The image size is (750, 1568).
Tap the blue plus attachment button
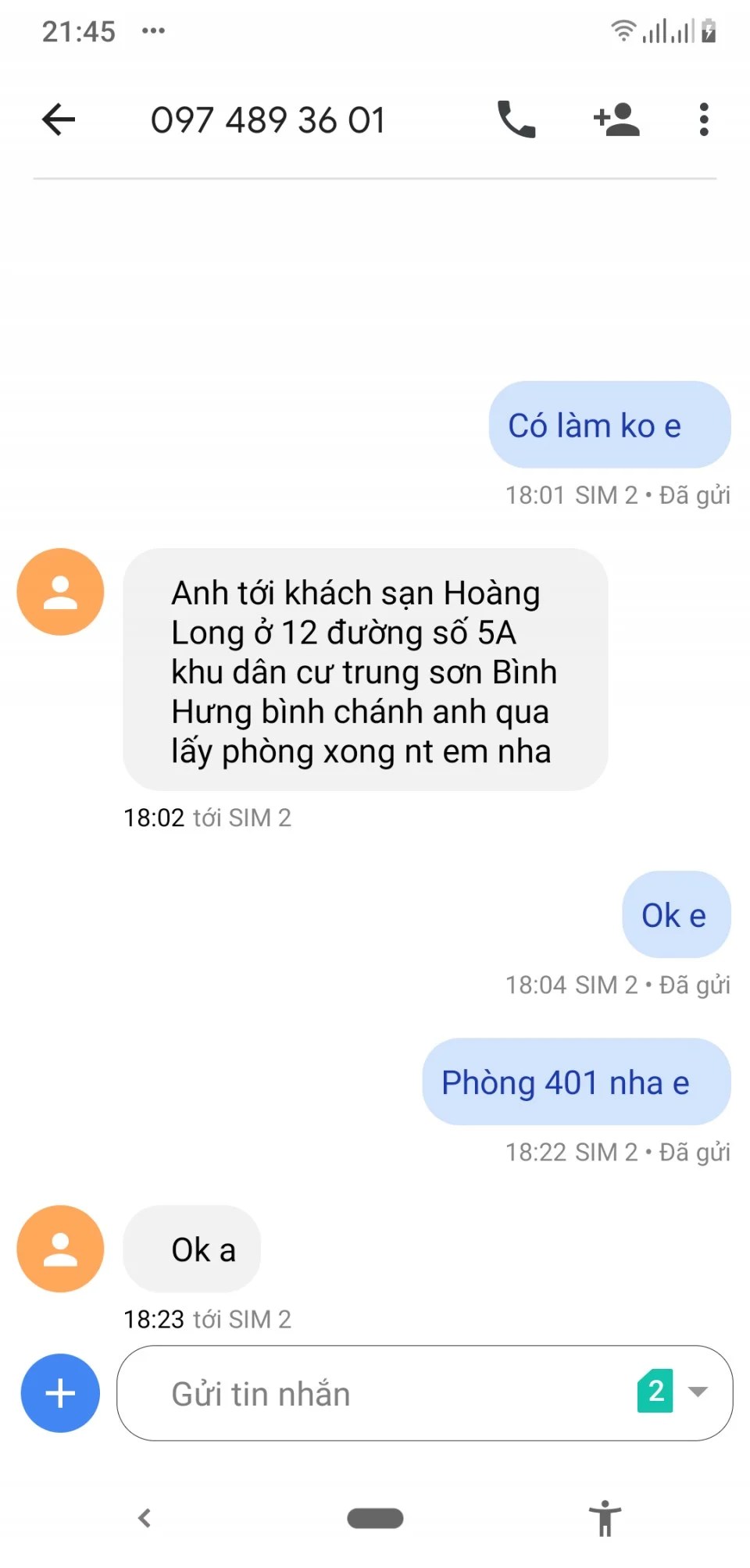[60, 1393]
